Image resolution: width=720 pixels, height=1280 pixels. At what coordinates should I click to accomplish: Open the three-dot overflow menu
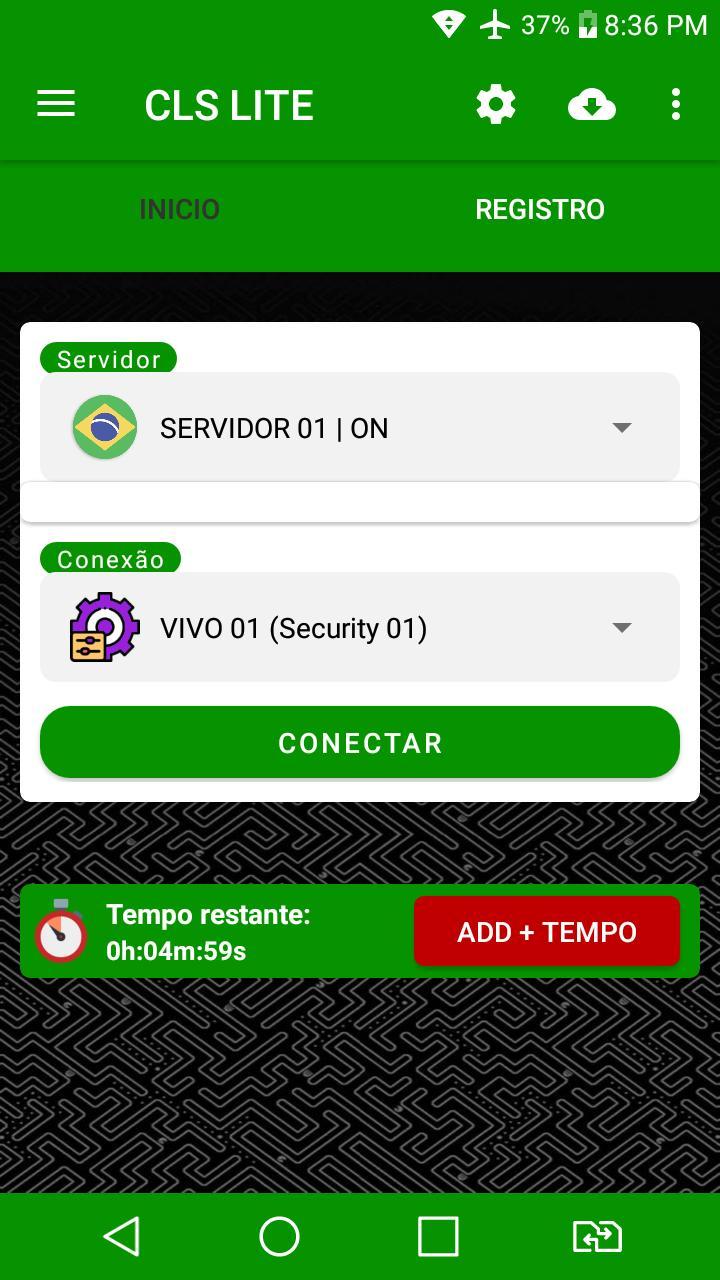pos(675,104)
